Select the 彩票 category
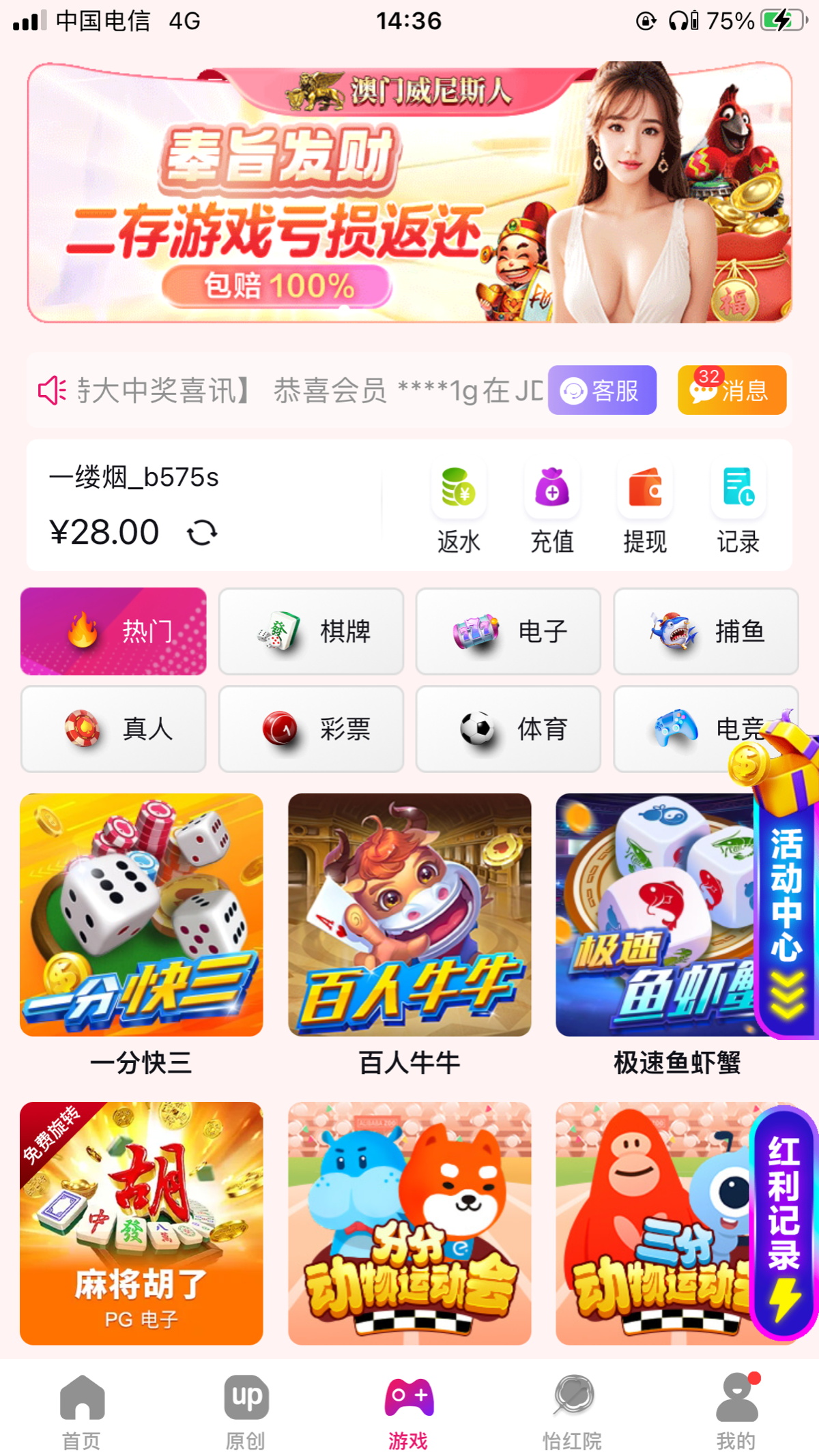This screenshot has height=1456, width=819. click(x=311, y=729)
